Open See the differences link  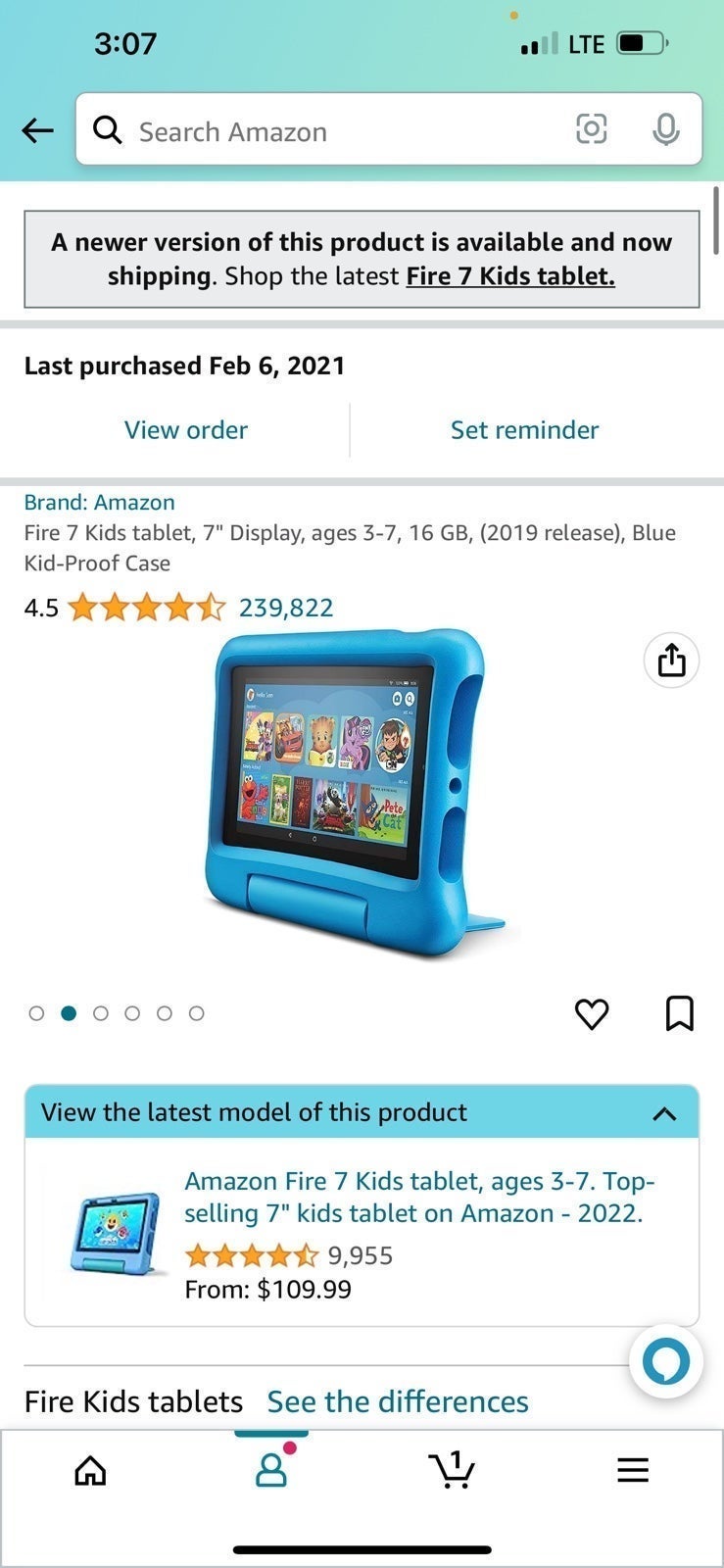[398, 1401]
